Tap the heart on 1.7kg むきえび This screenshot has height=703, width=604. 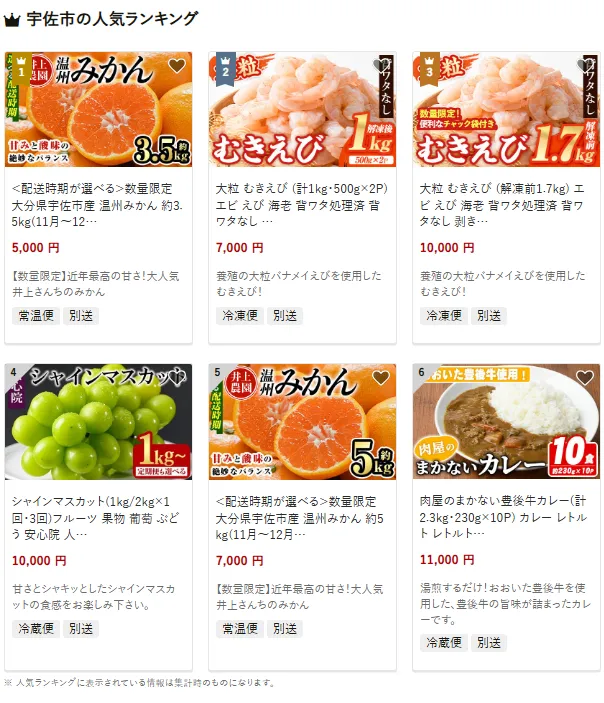[x=584, y=67]
